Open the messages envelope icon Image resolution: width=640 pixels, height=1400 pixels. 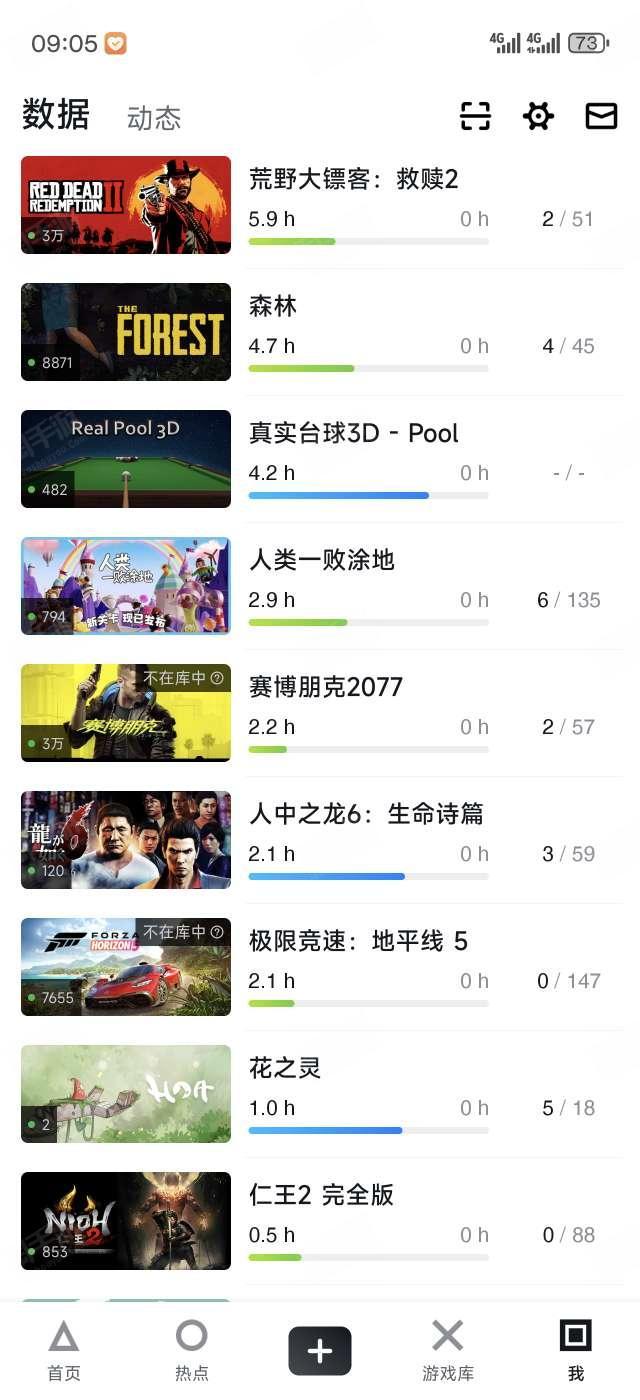pos(601,116)
